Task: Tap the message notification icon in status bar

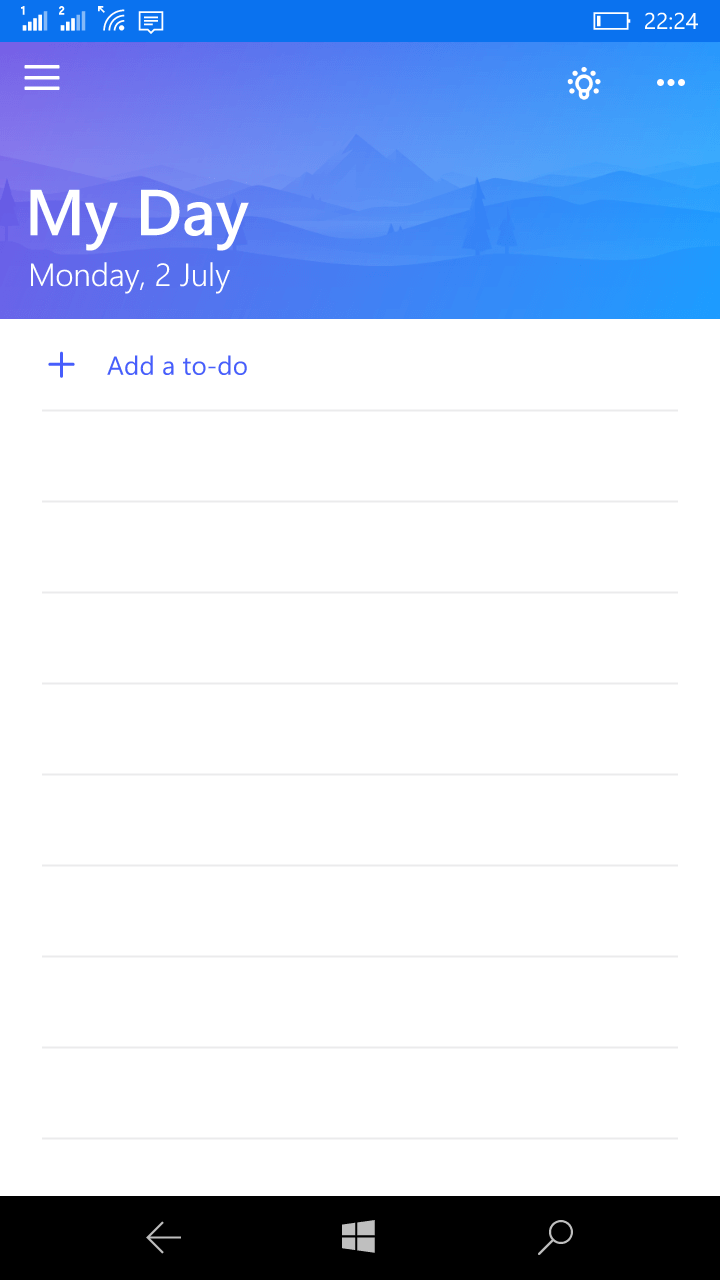Action: (x=151, y=20)
